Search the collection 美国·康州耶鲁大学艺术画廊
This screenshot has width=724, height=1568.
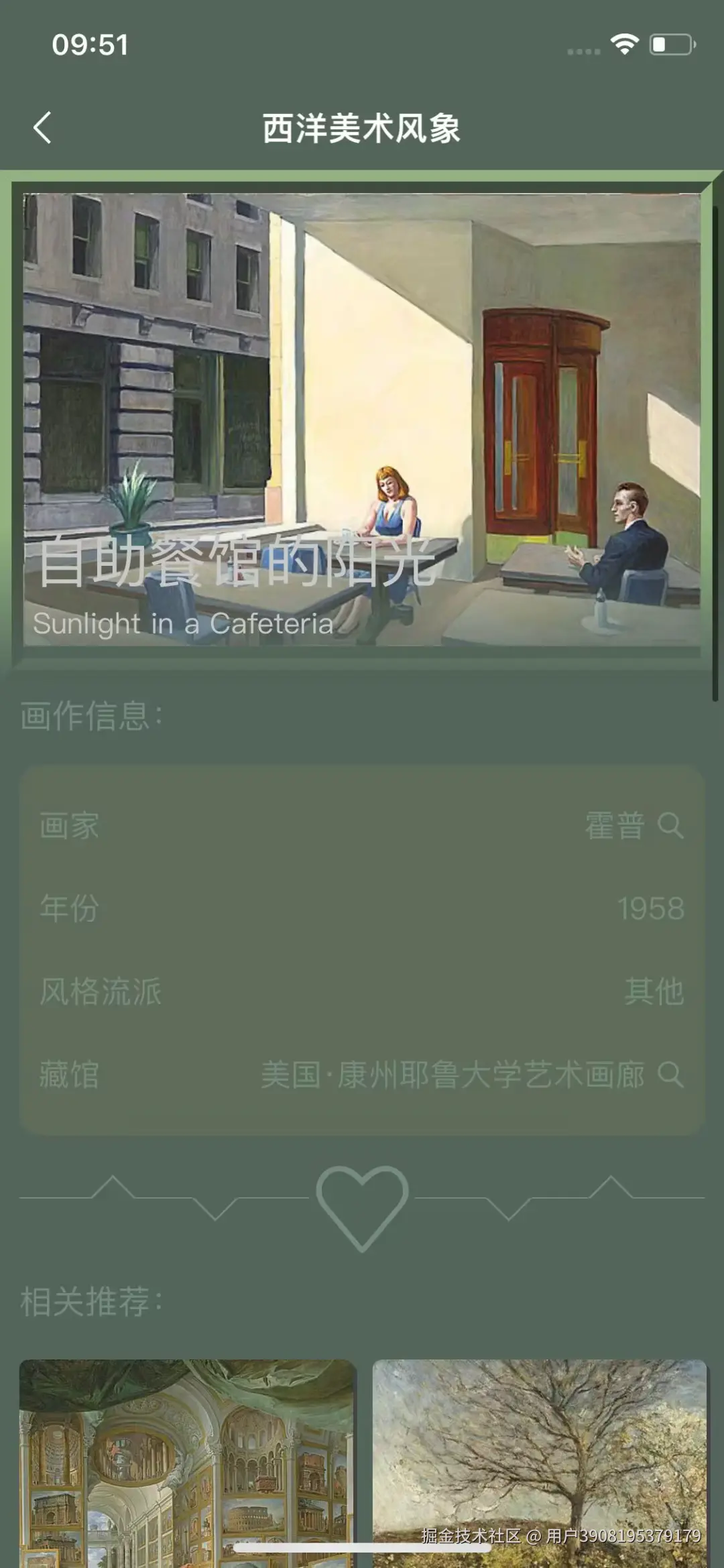point(670,1075)
